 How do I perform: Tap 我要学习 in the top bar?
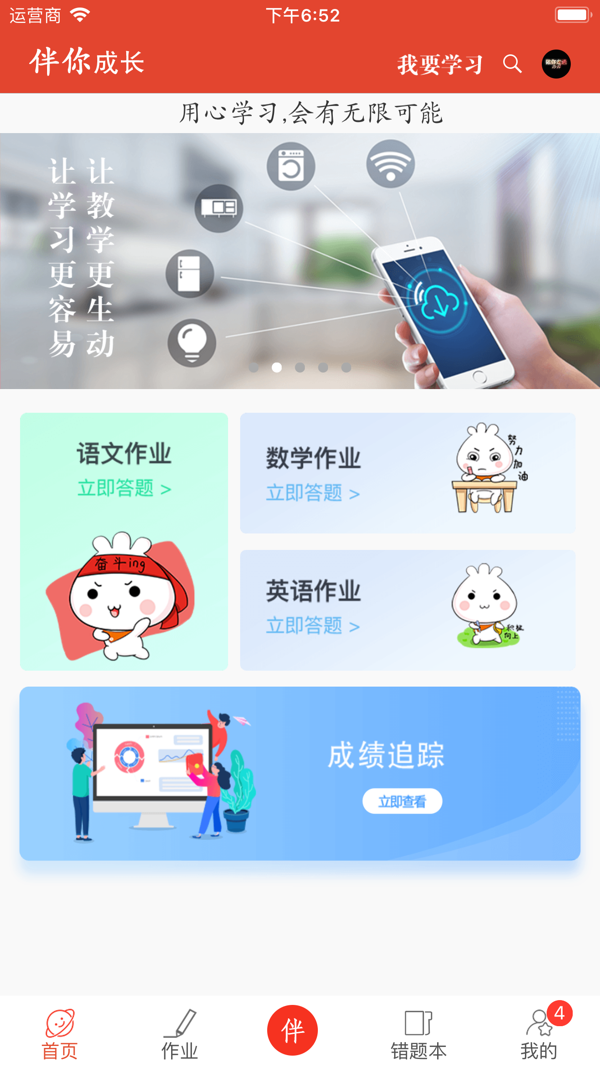440,65
